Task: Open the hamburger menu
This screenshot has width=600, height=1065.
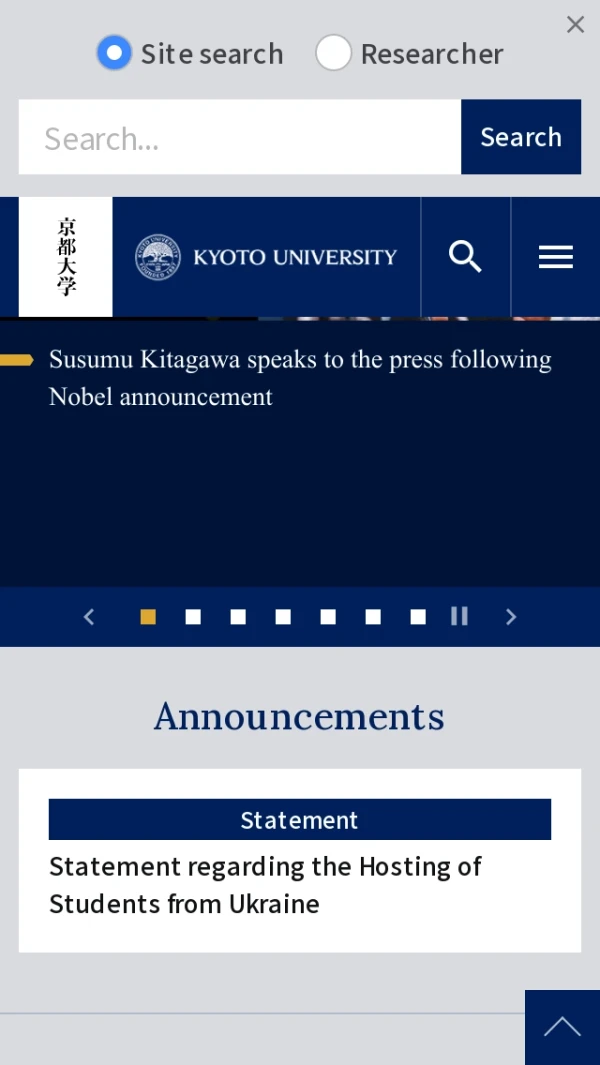Action: click(555, 257)
